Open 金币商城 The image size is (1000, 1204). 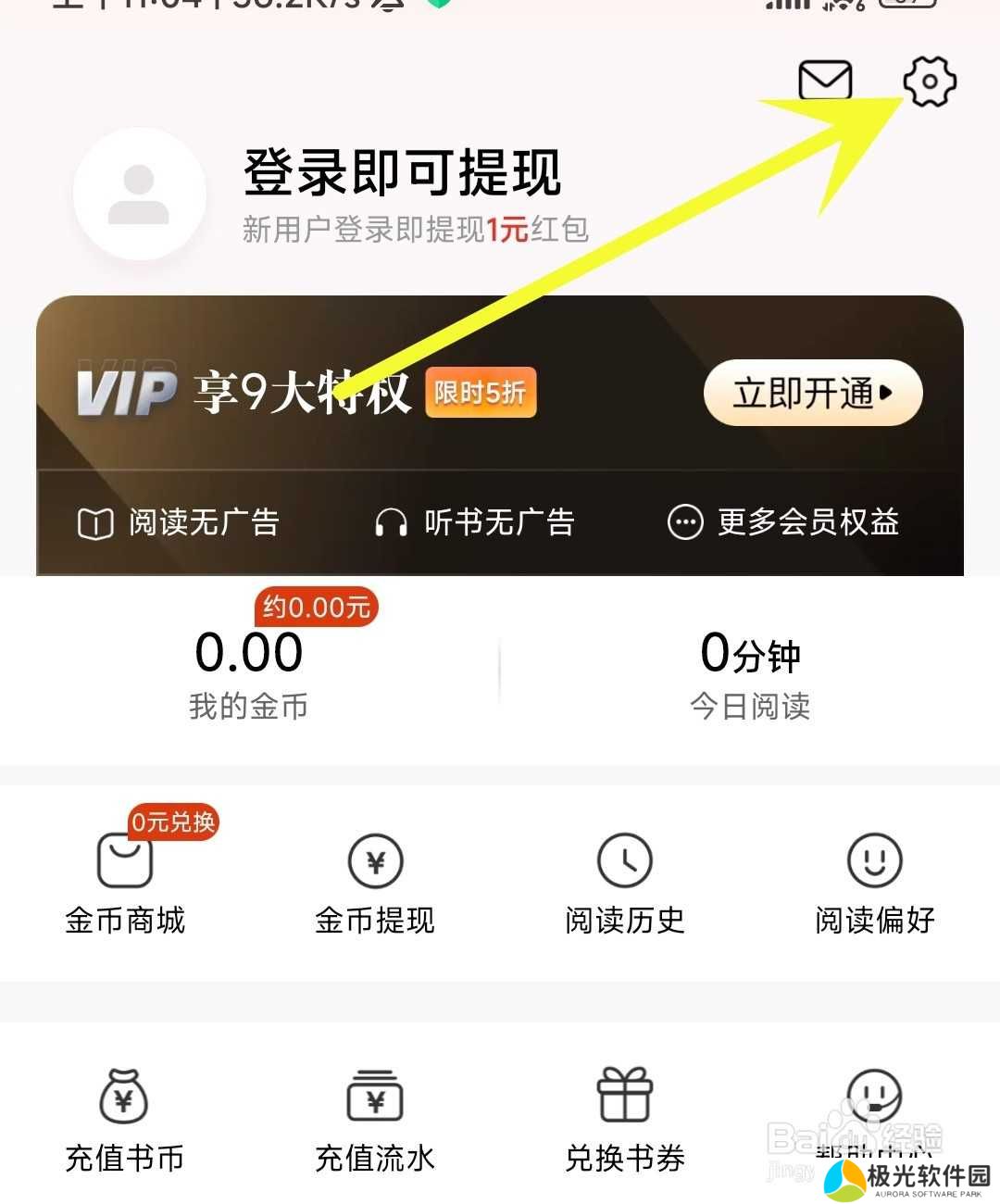pos(125,882)
